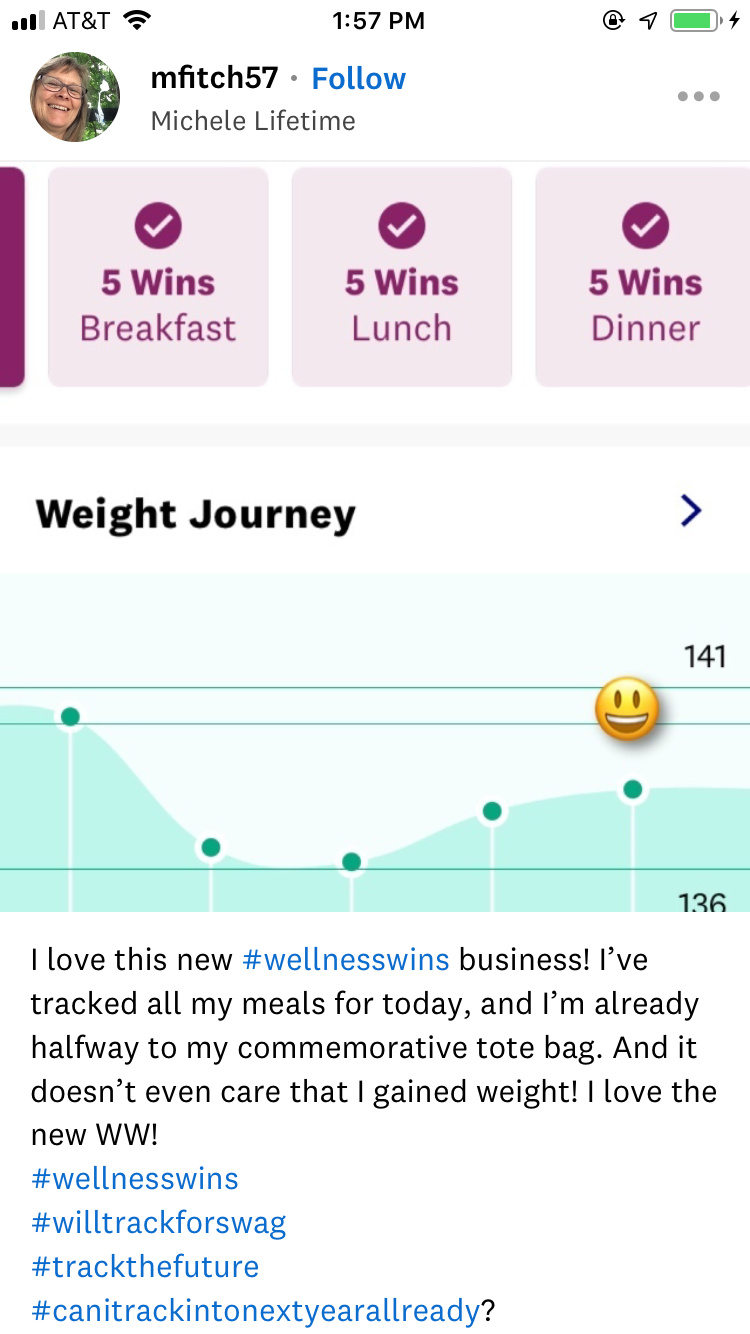Open the post overflow menu
Image resolution: width=750 pixels, height=1334 pixels.
point(698,97)
